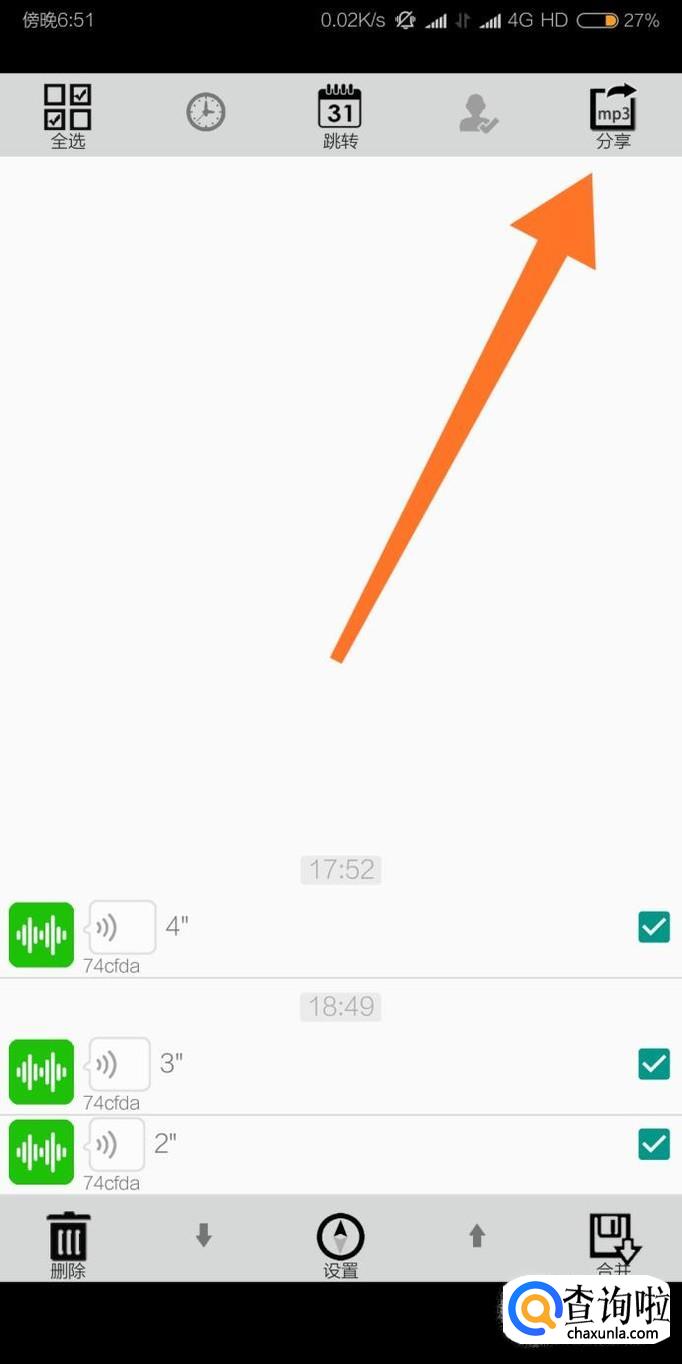Play the 4" voice message
This screenshot has height=1364, width=682.
(123, 927)
